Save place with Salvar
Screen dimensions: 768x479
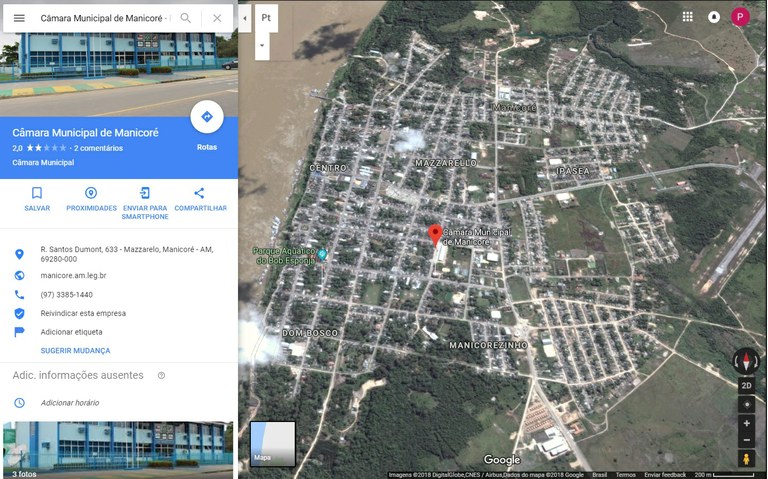click(37, 199)
